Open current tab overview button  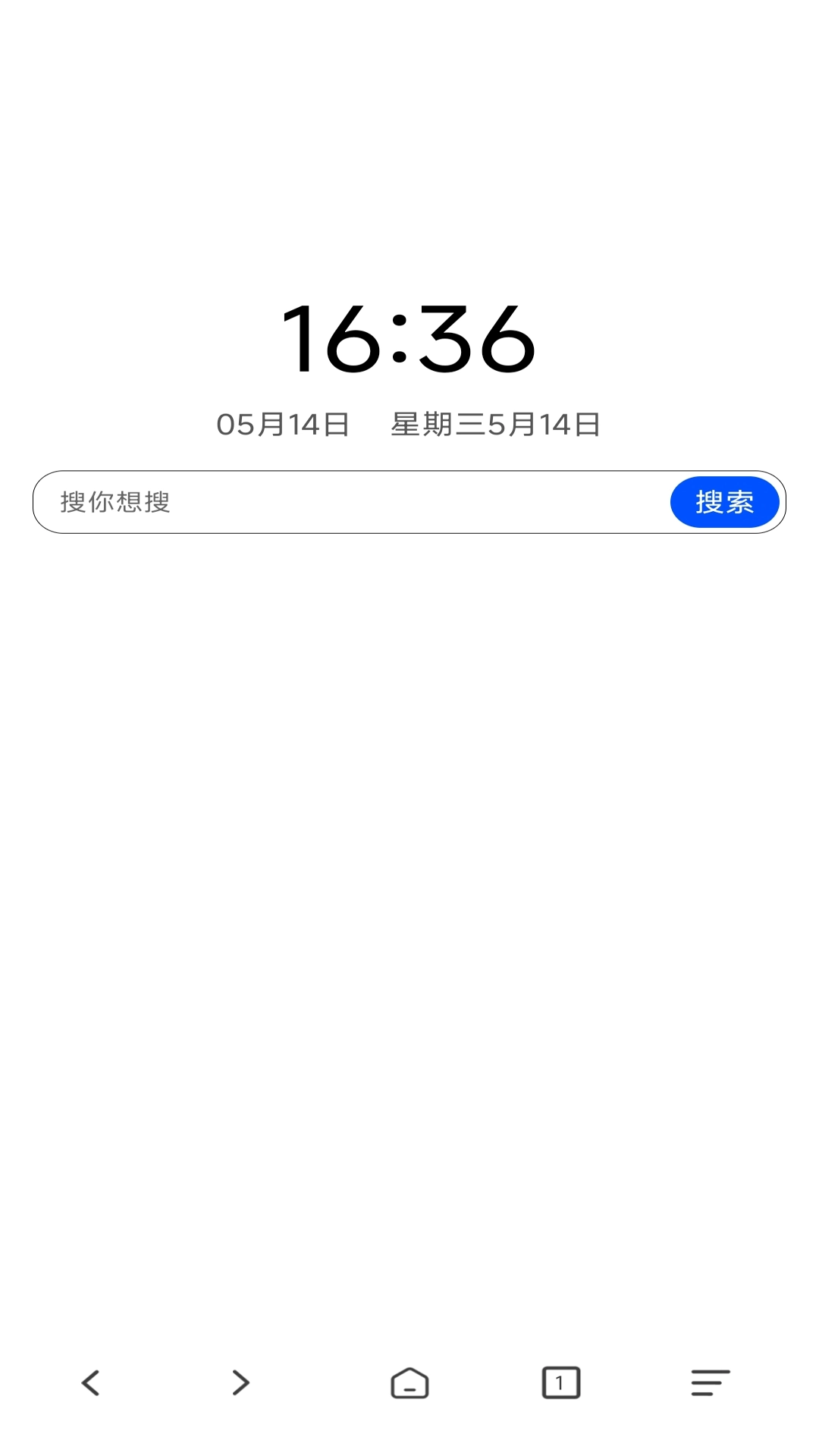pos(559,1382)
